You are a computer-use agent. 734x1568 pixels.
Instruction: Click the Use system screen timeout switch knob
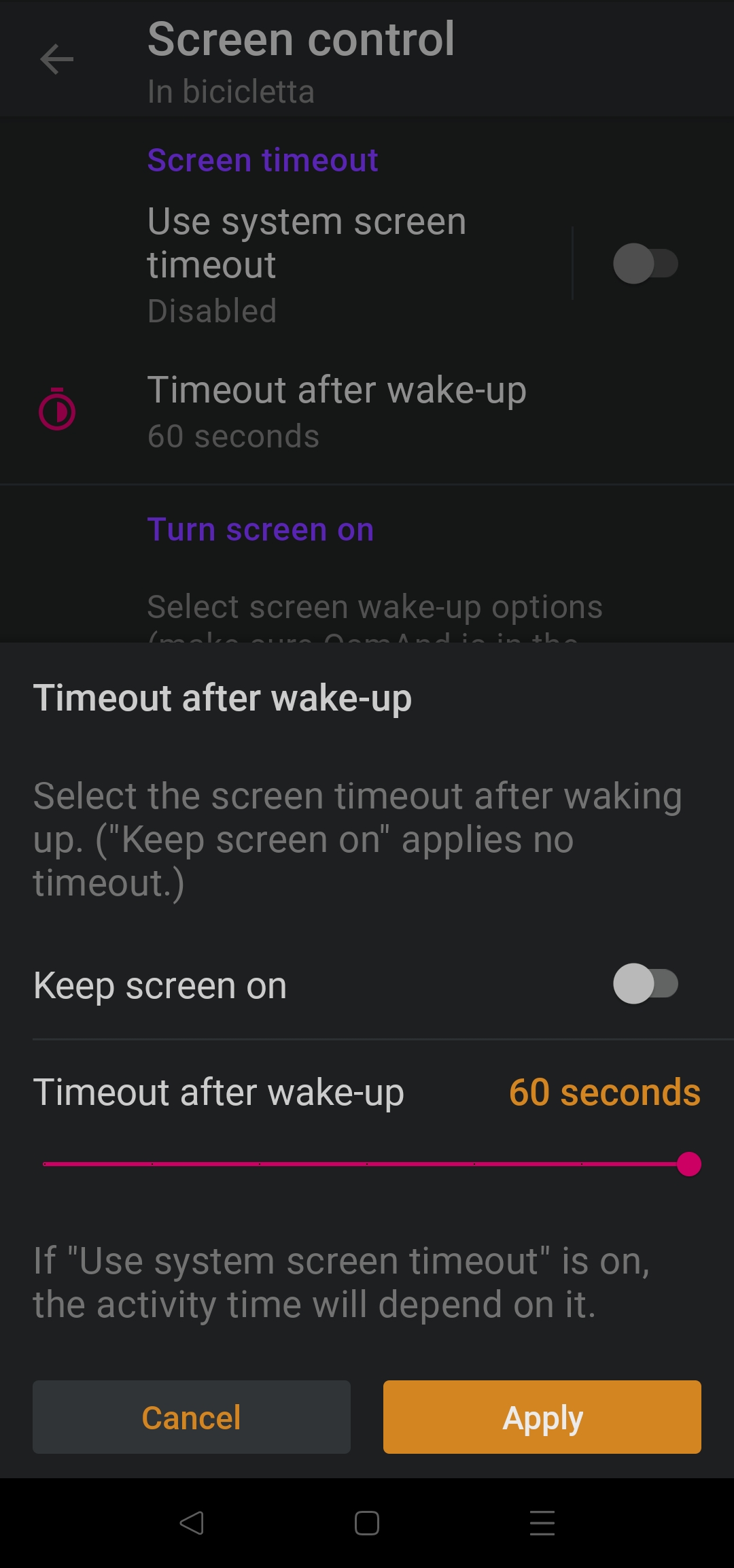[632, 265]
